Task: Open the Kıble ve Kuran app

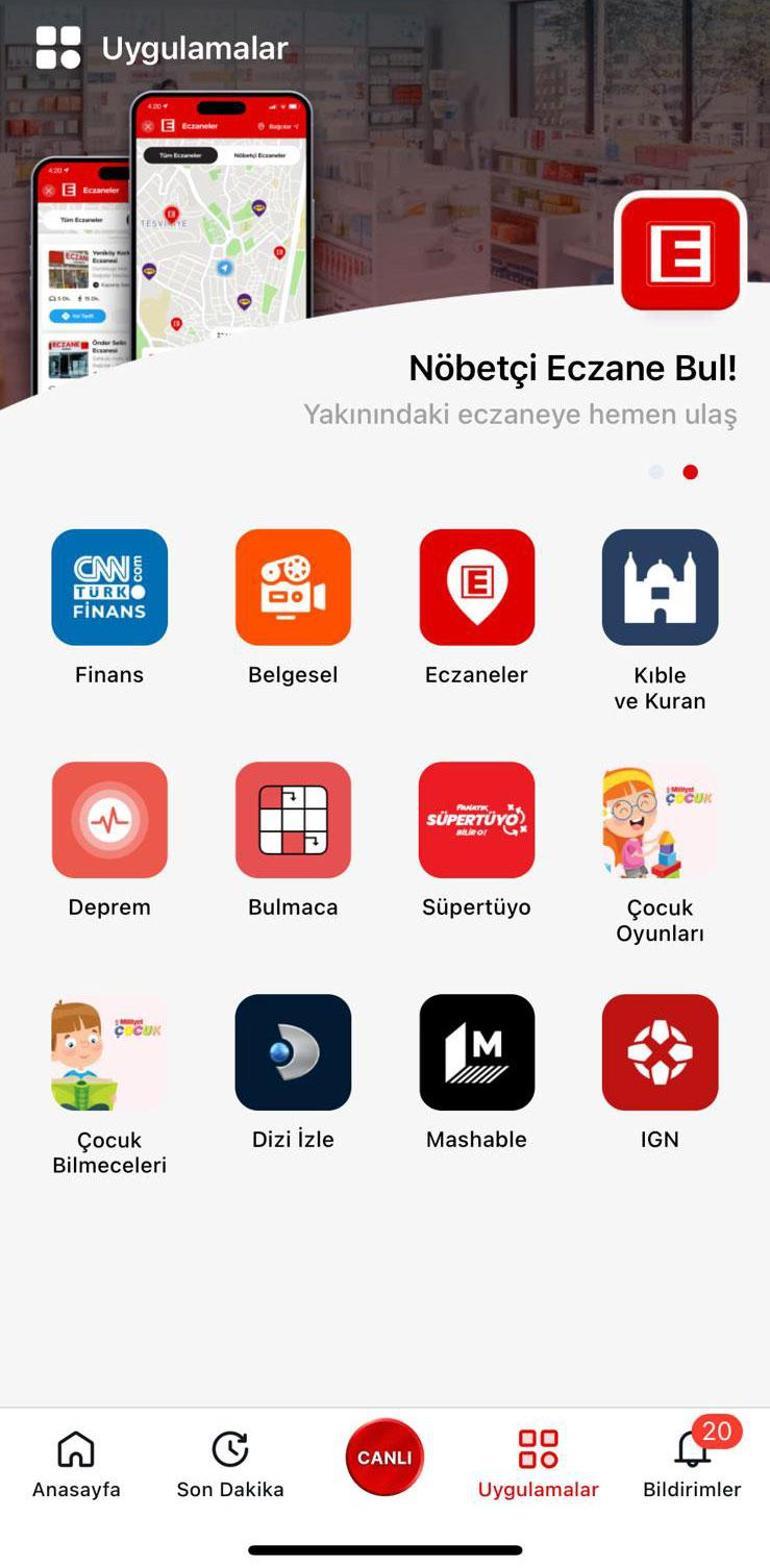Action: [x=660, y=587]
